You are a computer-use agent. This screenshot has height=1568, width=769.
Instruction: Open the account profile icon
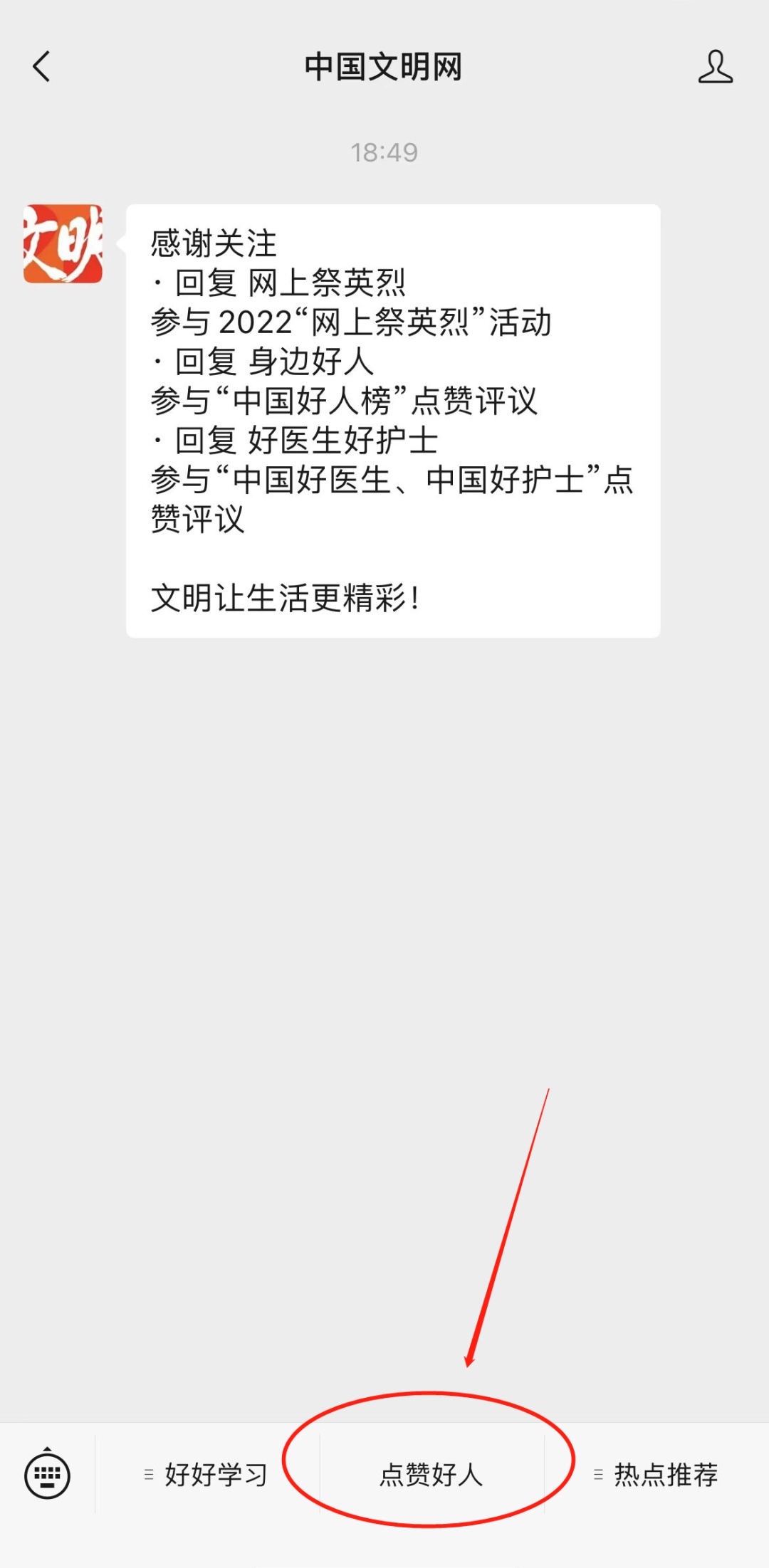(715, 67)
